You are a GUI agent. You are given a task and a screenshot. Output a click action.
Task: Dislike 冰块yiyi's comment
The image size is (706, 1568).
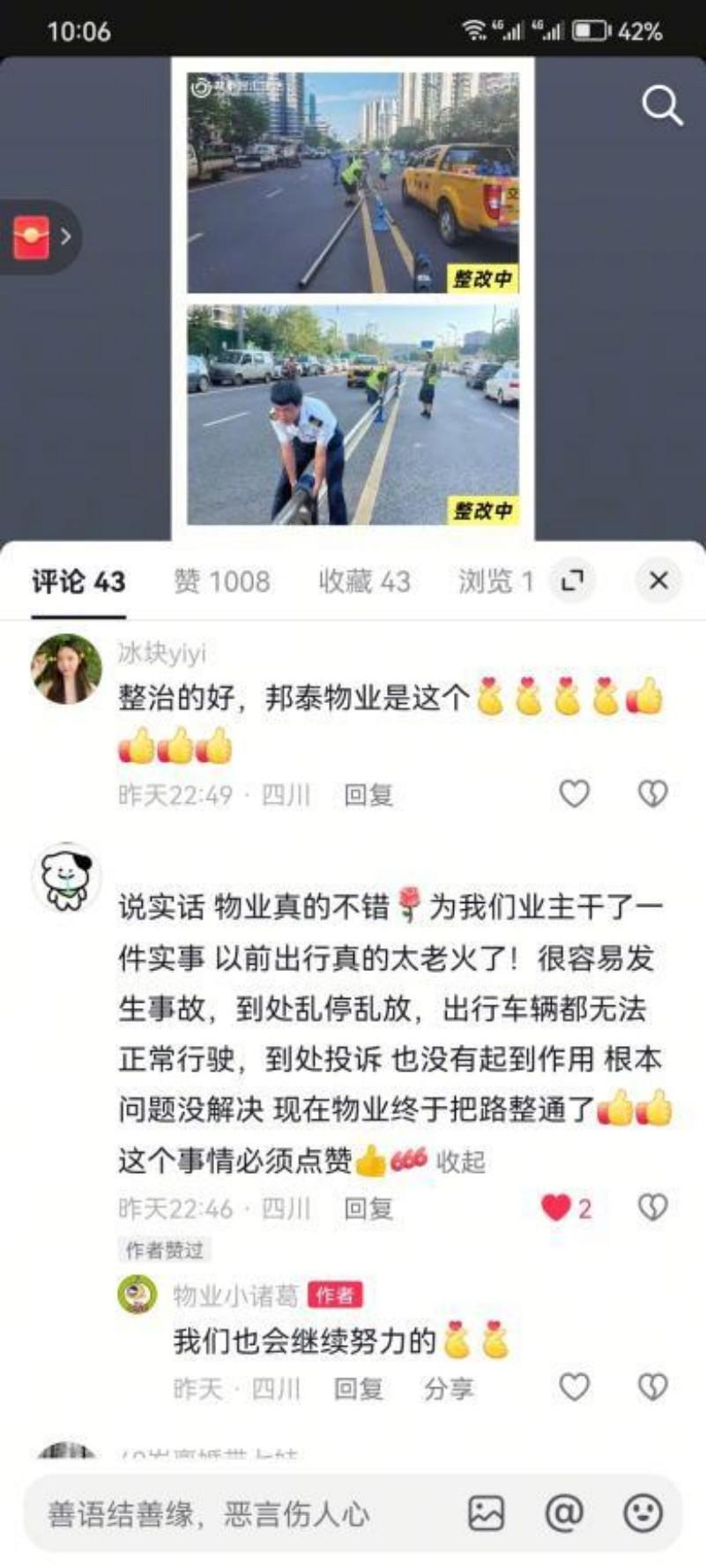652,794
